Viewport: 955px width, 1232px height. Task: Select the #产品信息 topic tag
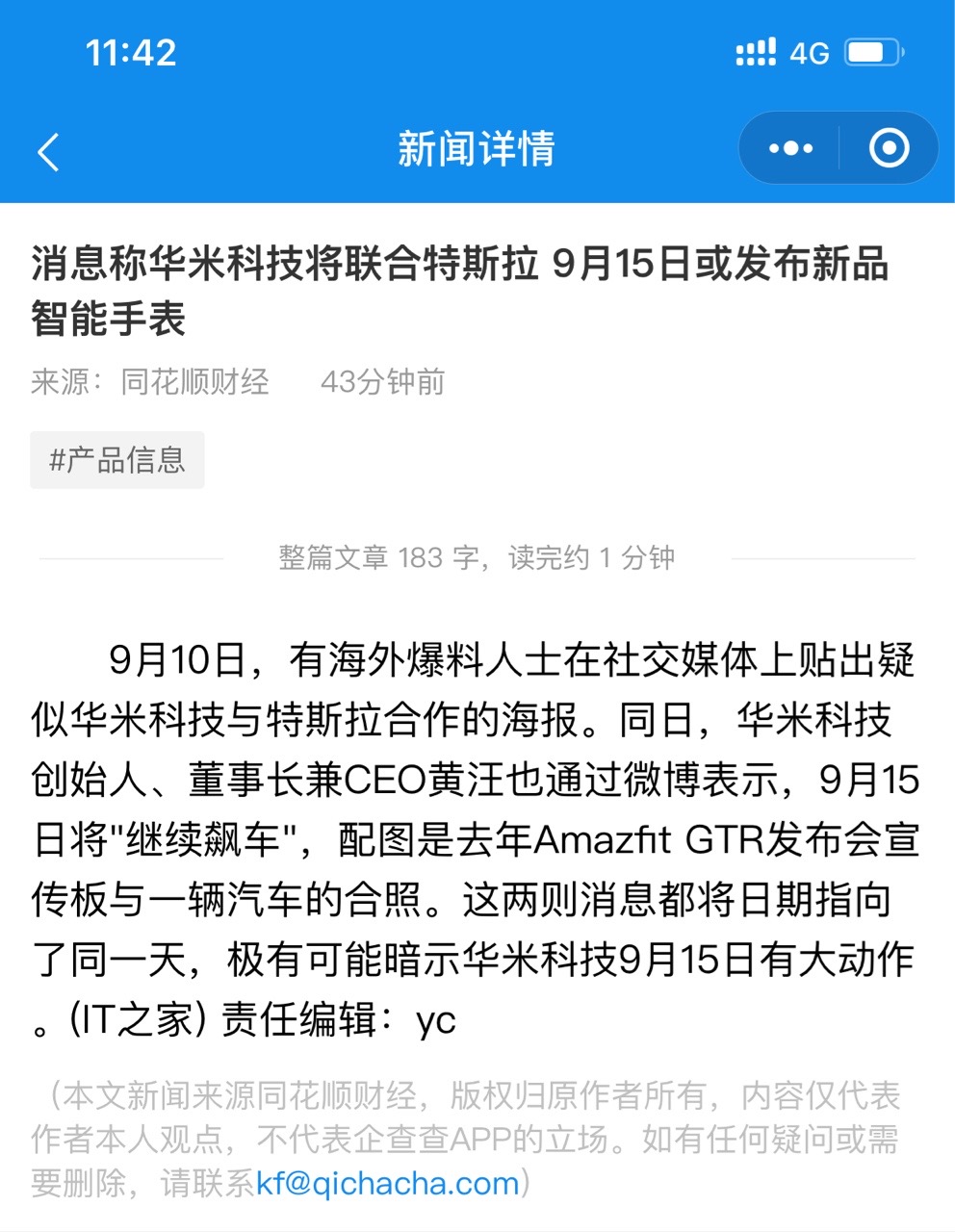coord(117,460)
